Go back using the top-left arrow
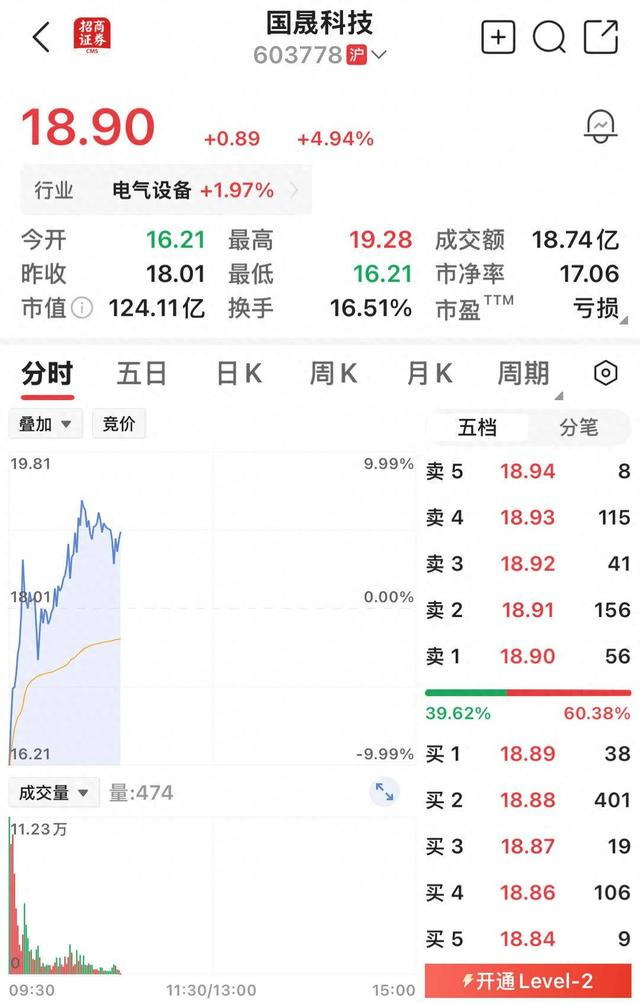The height and width of the screenshot is (1003, 640). click(40, 38)
